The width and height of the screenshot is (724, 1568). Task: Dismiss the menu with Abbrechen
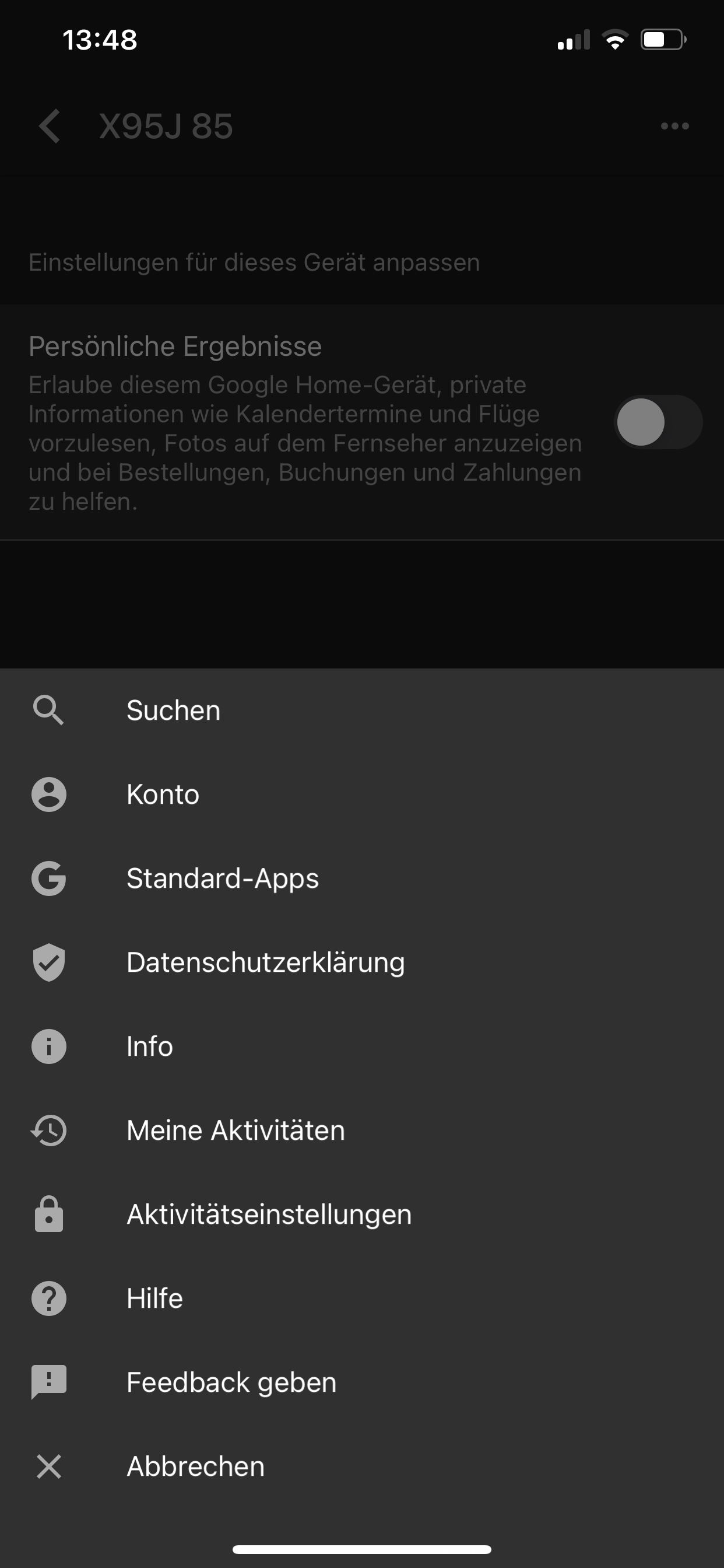[195, 1466]
